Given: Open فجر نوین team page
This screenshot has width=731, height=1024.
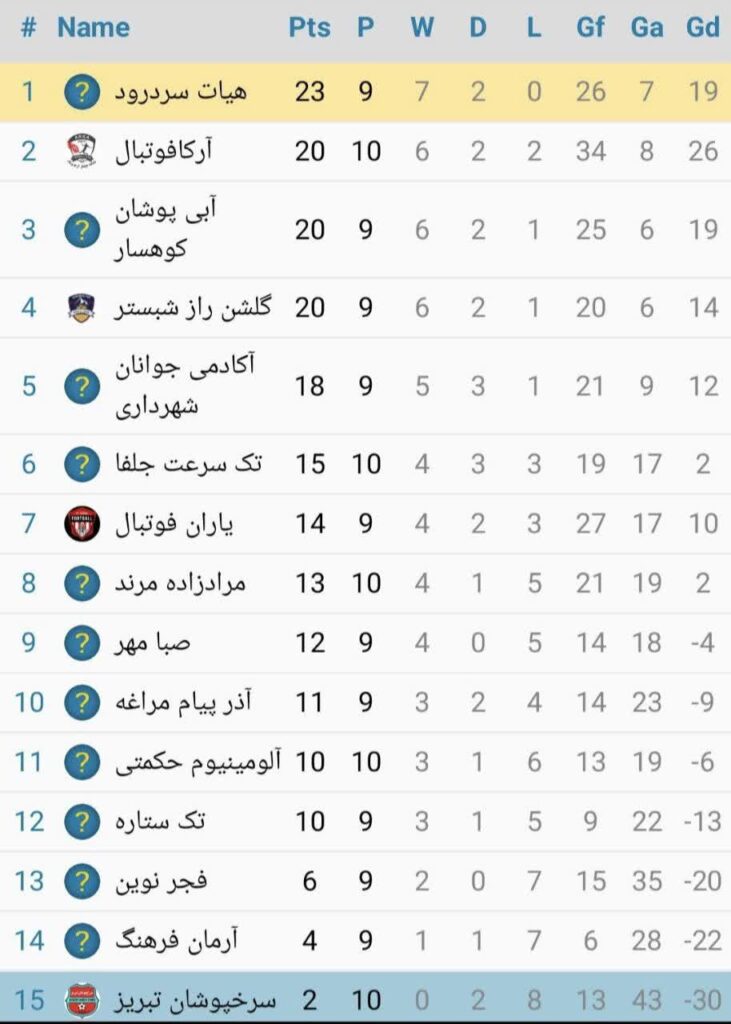Looking at the screenshot, I should point(160,881).
